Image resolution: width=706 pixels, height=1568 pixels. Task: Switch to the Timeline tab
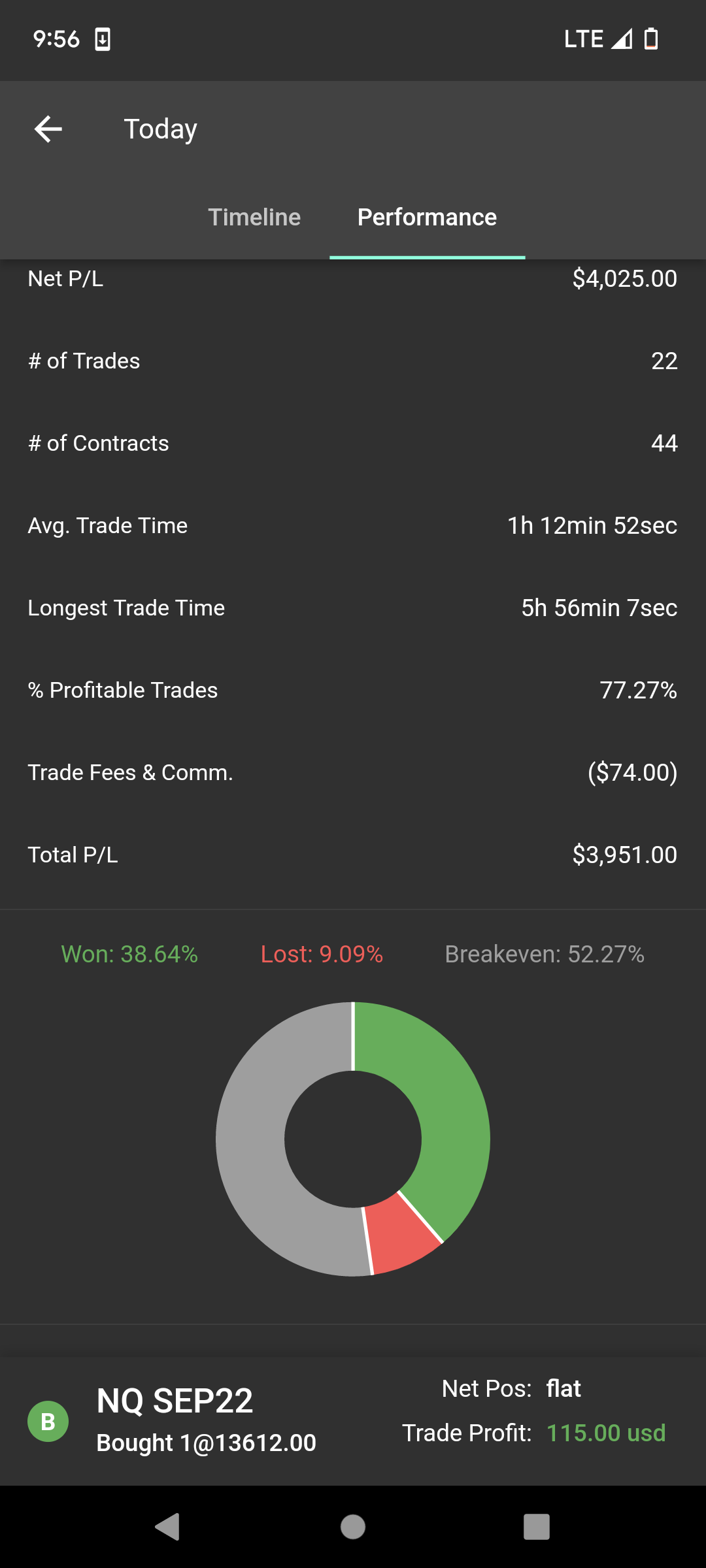click(254, 217)
